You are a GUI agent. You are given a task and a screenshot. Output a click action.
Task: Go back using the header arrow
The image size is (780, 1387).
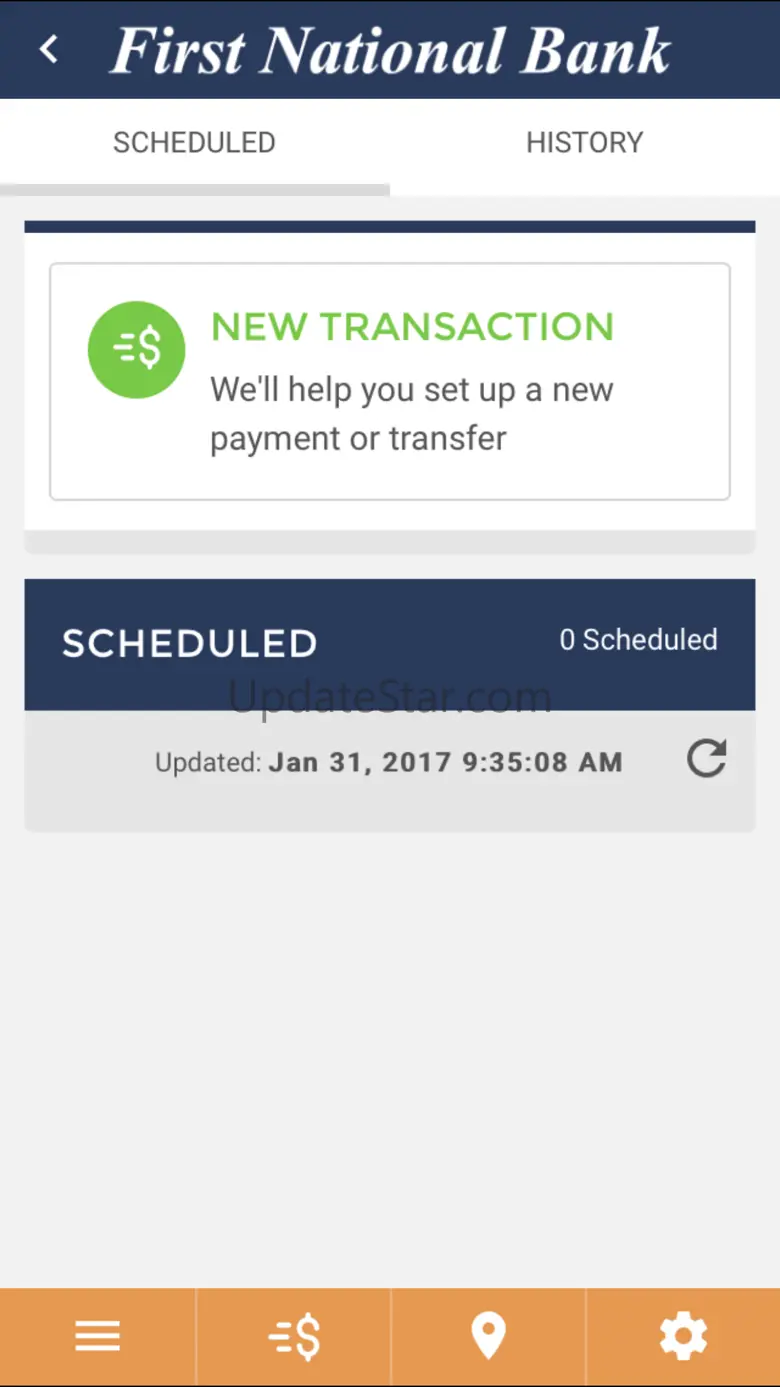49,49
